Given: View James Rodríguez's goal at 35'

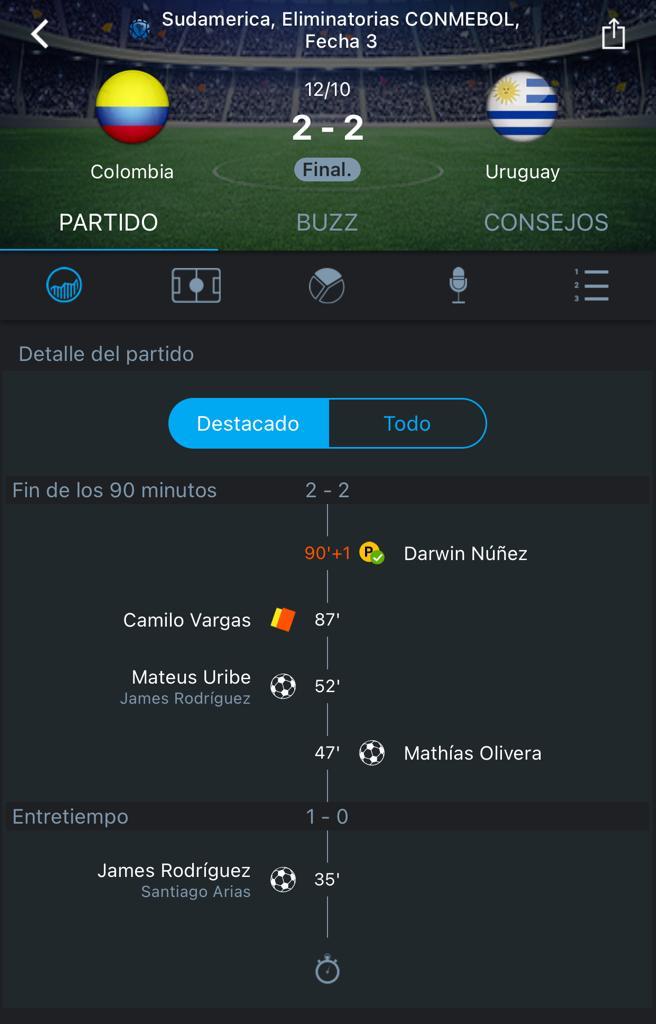Looking at the screenshot, I should click(173, 871).
